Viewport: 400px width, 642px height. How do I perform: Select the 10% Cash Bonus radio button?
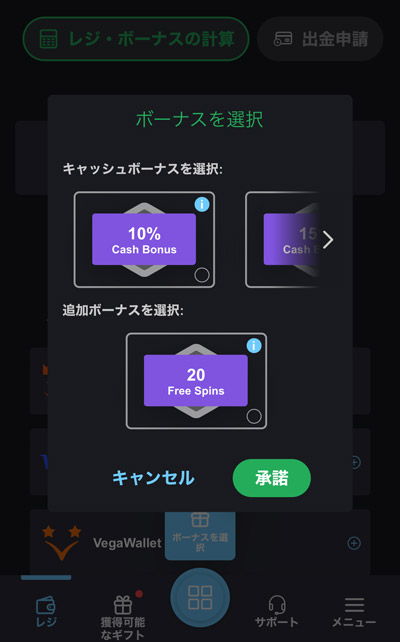tap(202, 275)
